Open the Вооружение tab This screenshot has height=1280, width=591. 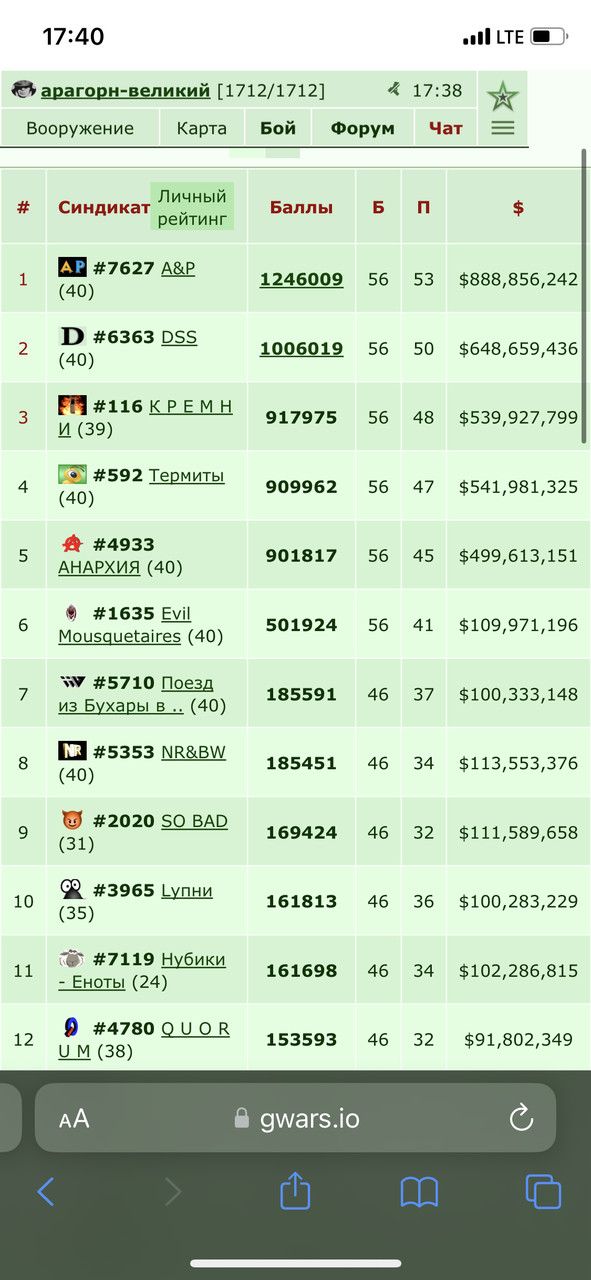(x=80, y=128)
